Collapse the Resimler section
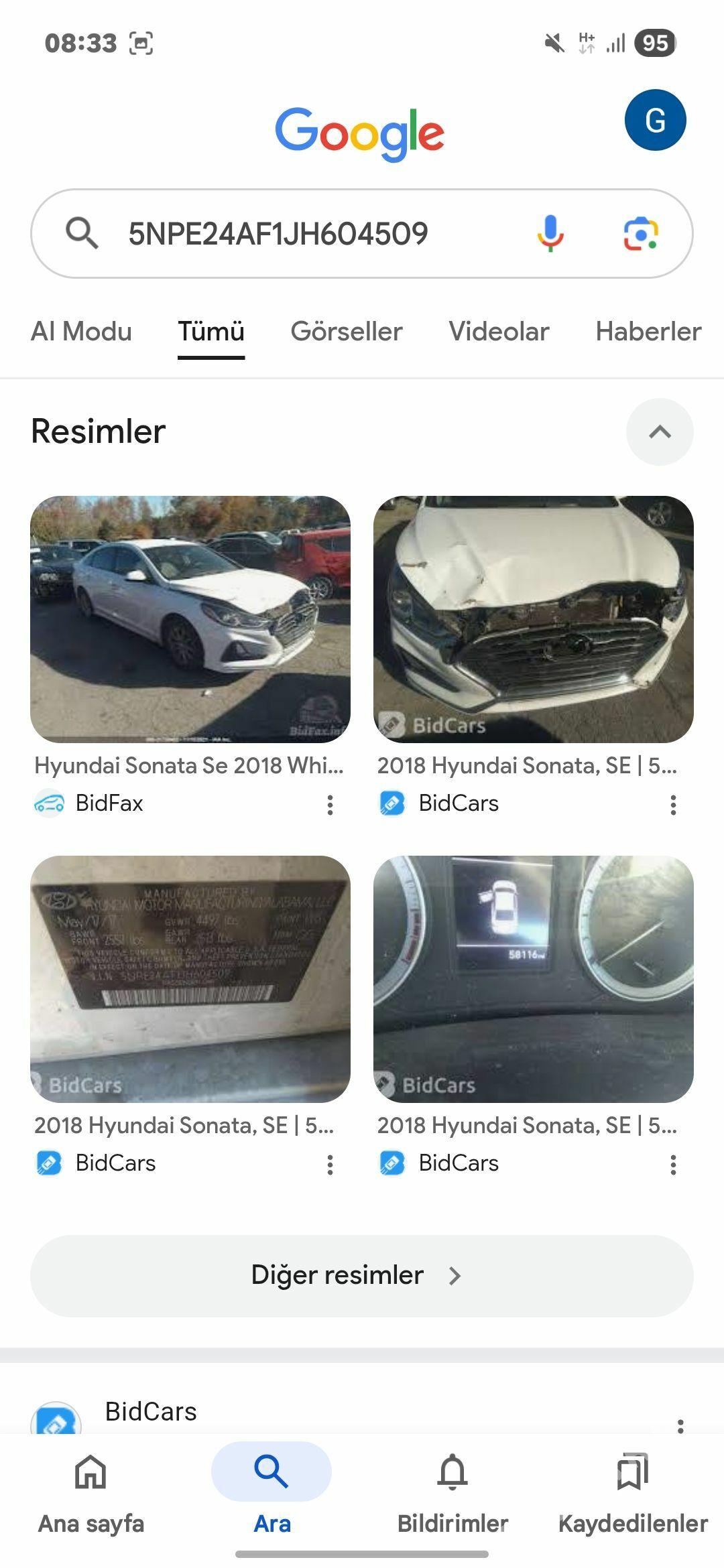Viewport: 724px width, 1568px height. pyautogui.click(x=660, y=432)
